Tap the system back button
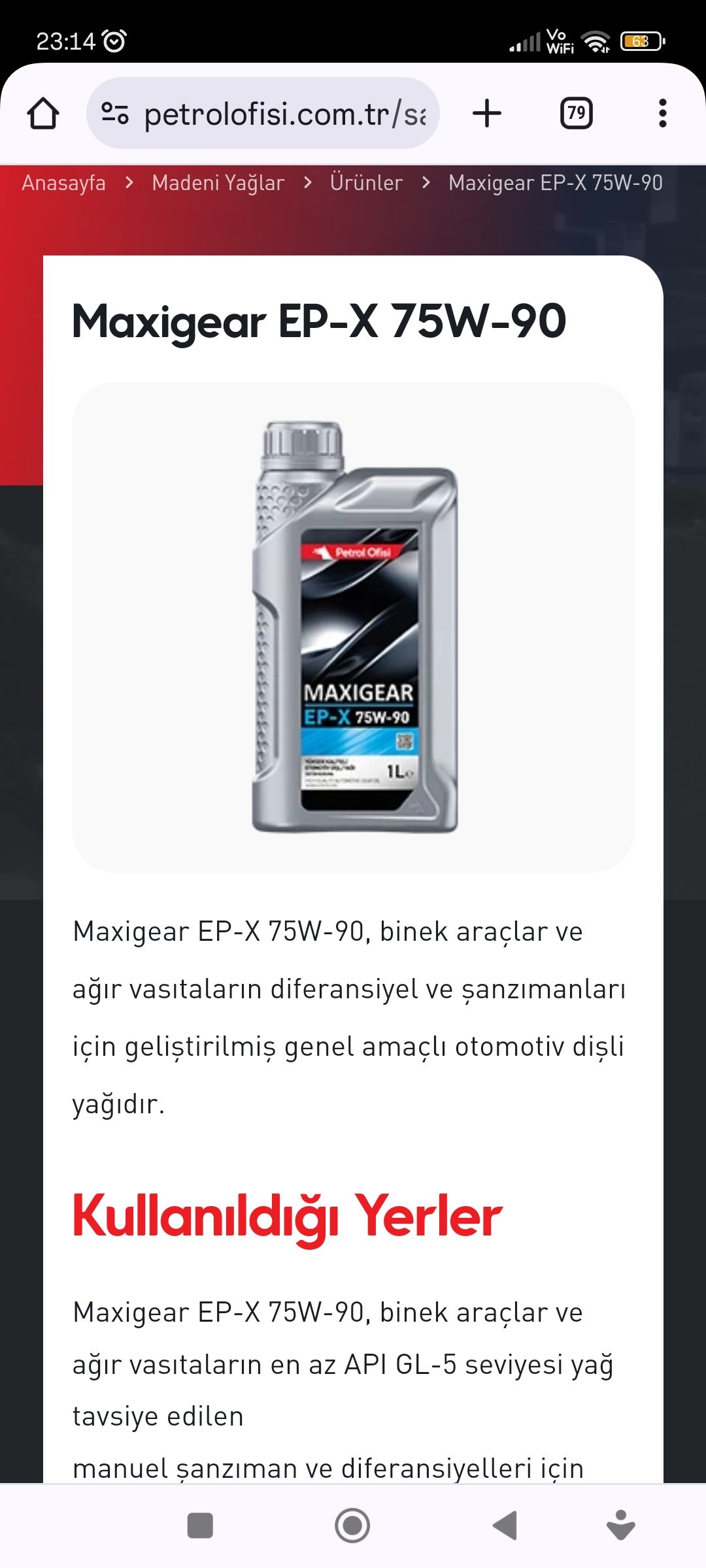 tap(505, 1526)
